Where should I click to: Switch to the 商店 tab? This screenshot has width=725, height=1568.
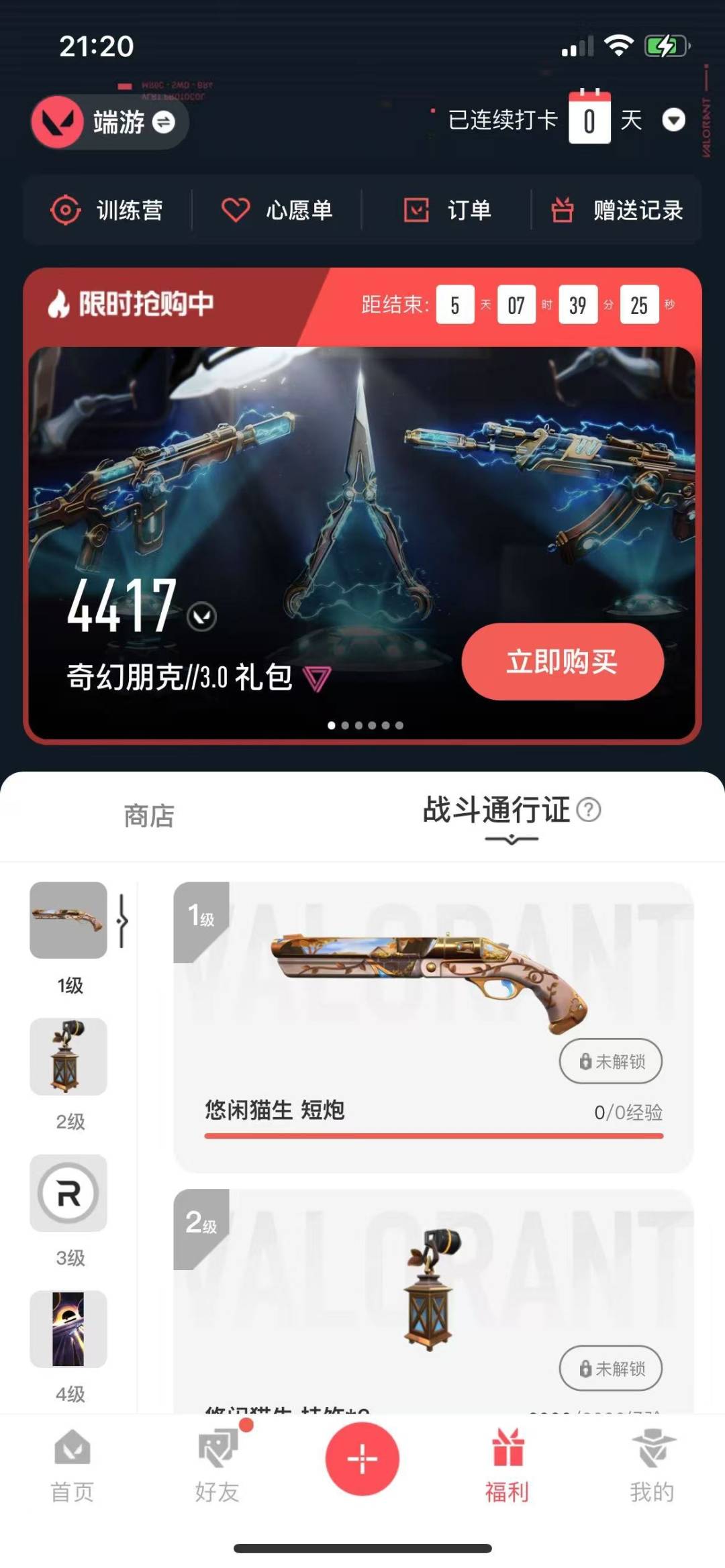(x=149, y=817)
